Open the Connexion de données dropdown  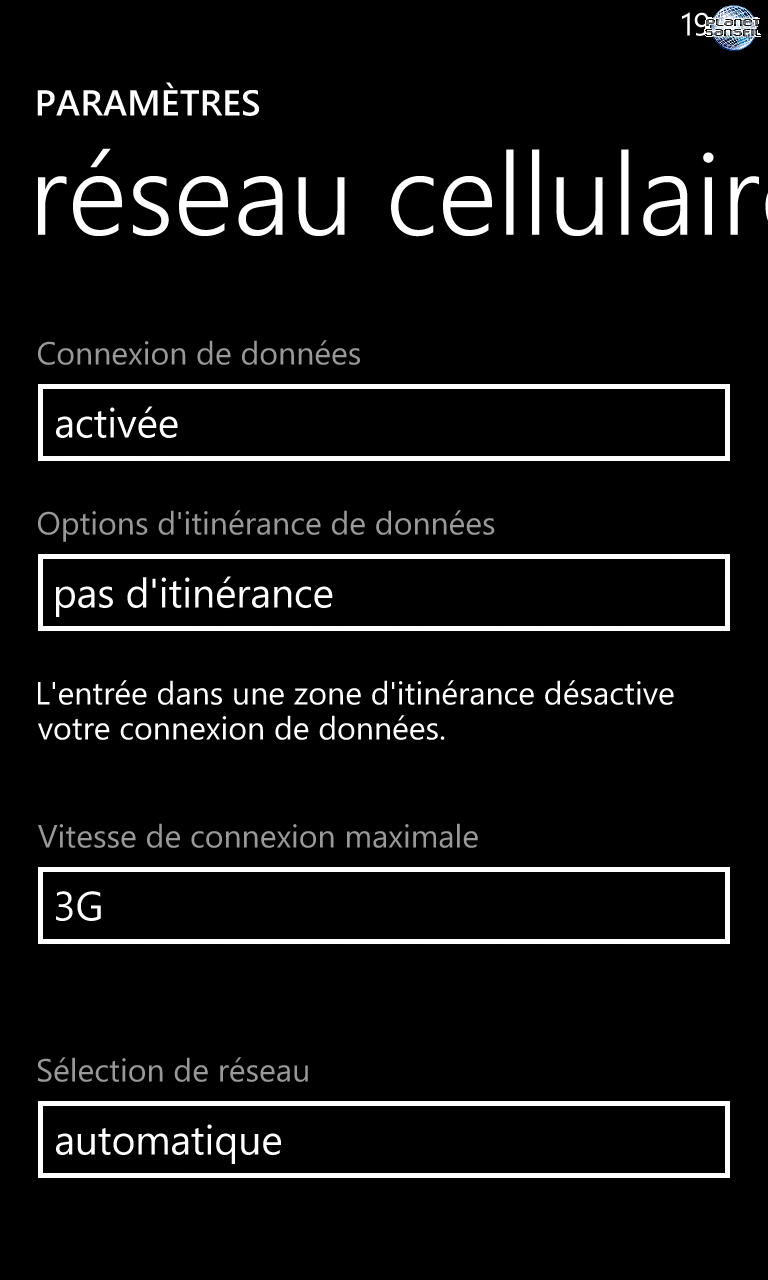(384, 423)
